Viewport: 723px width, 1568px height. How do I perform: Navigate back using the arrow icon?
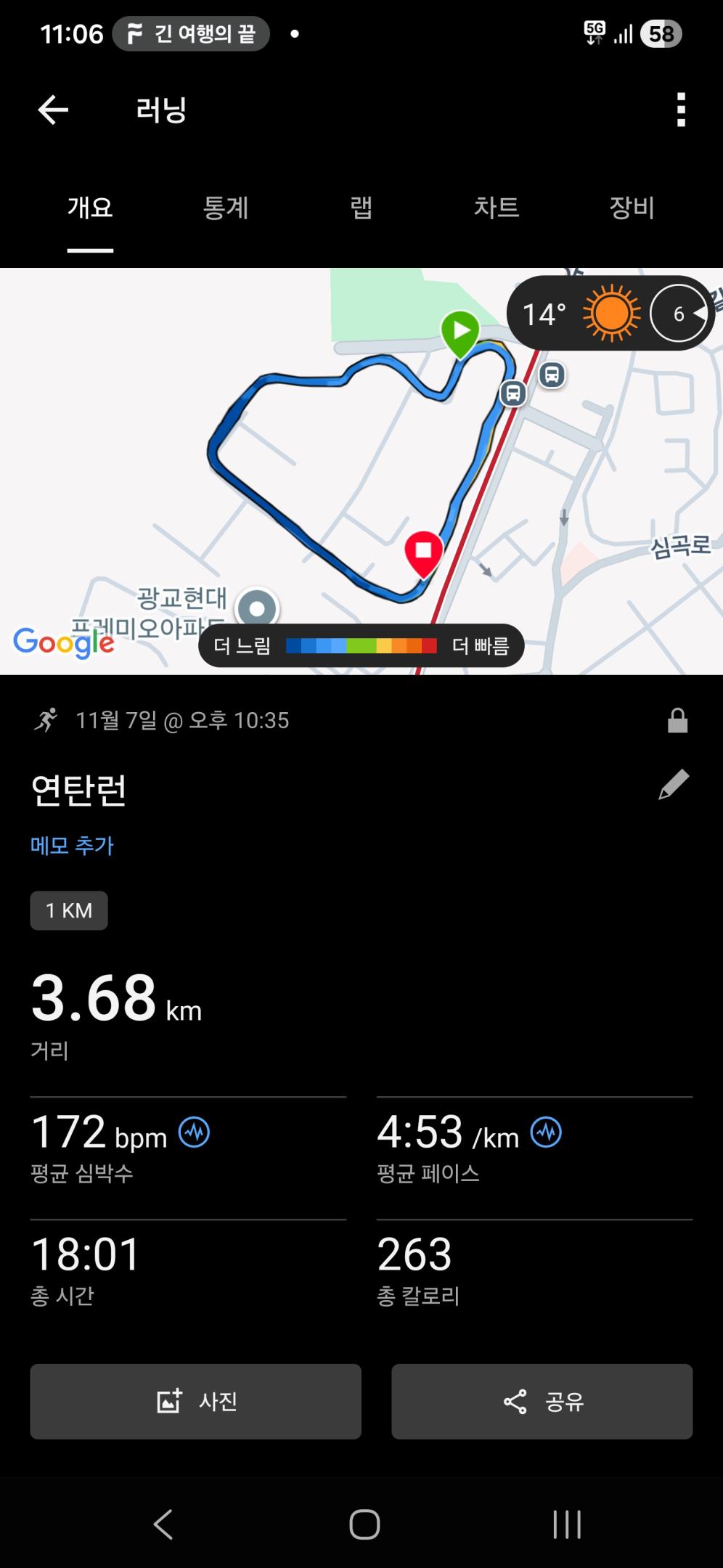pyautogui.click(x=52, y=109)
